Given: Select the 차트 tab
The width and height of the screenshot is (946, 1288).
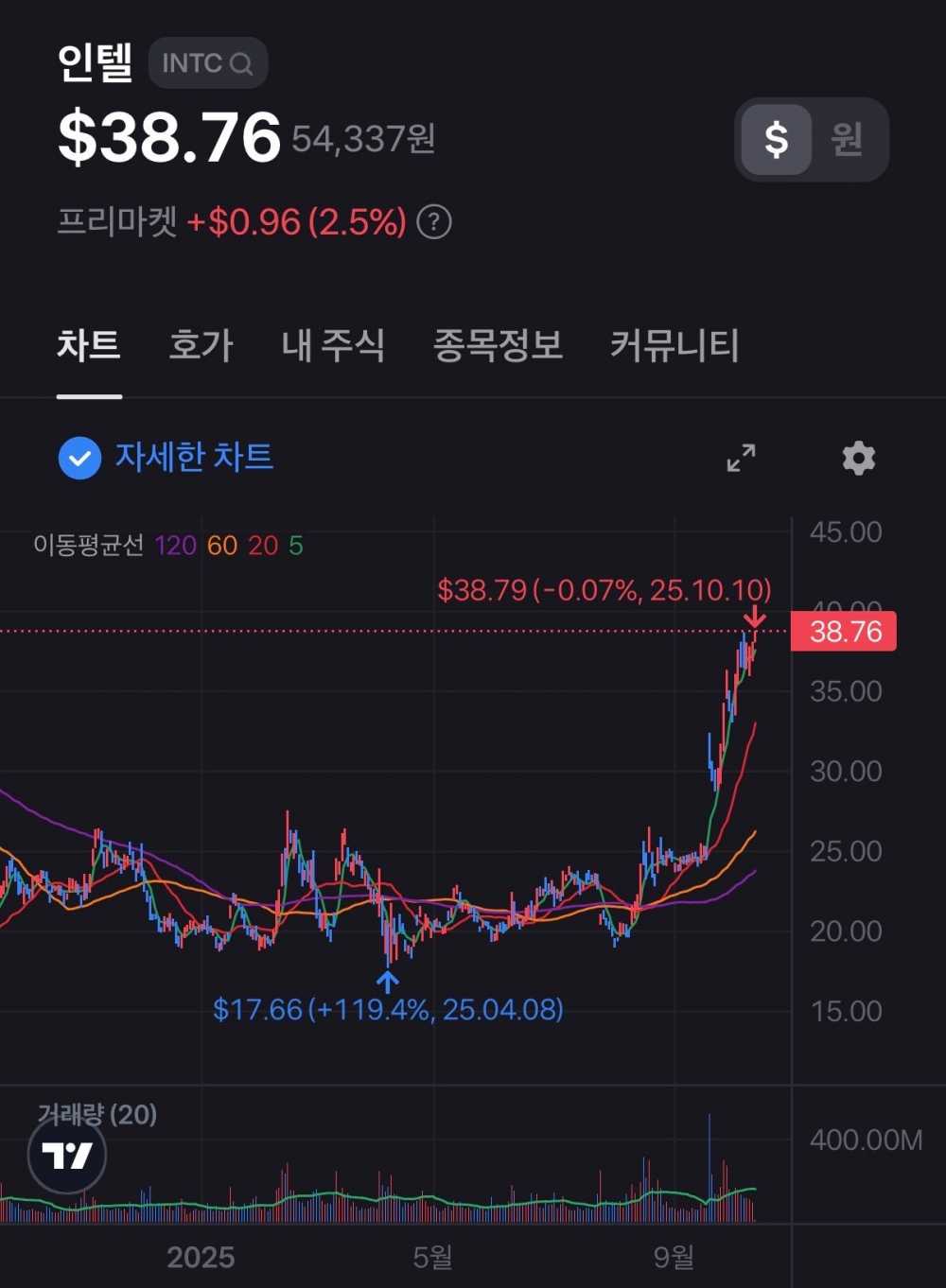Looking at the screenshot, I should 89,345.
